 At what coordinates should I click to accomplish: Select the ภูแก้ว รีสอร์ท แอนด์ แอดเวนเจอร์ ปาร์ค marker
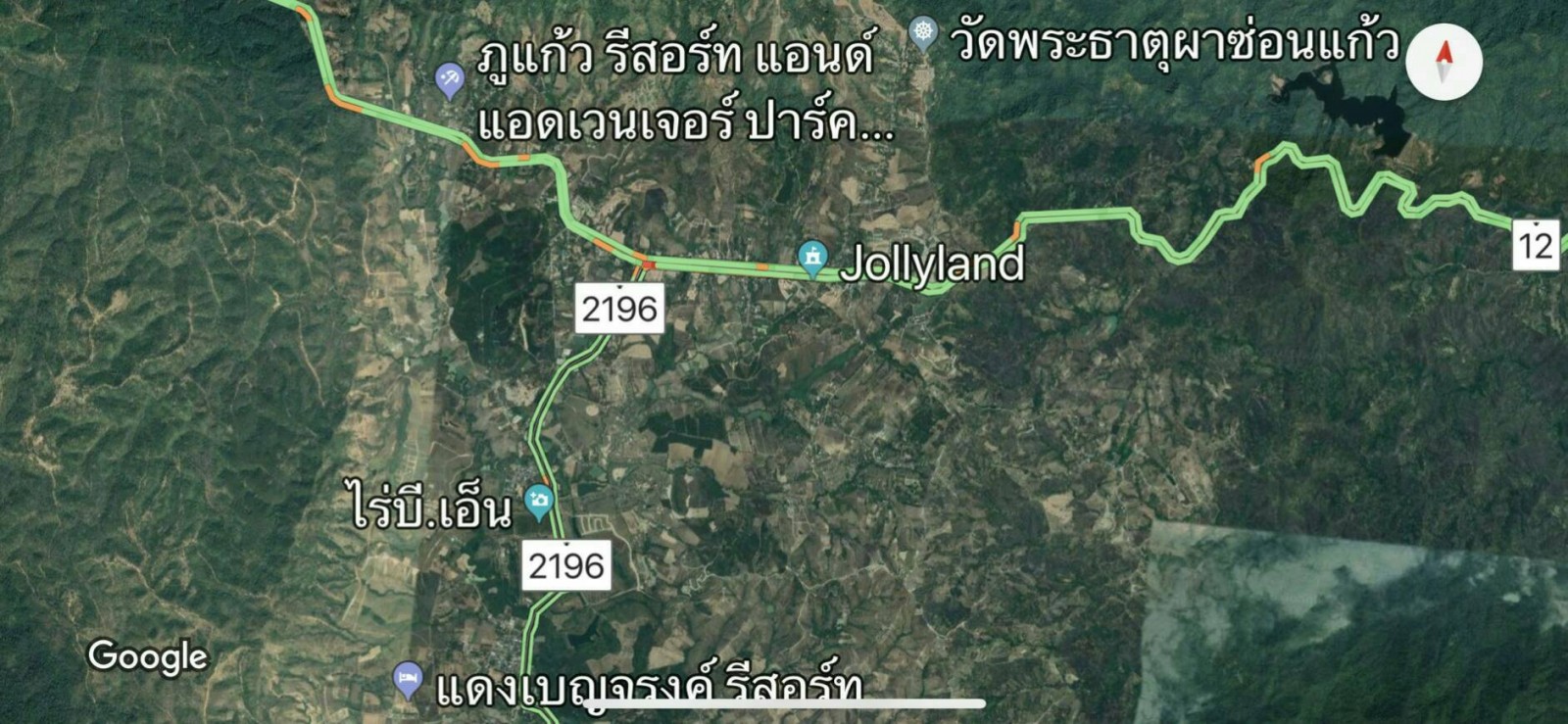(x=449, y=78)
